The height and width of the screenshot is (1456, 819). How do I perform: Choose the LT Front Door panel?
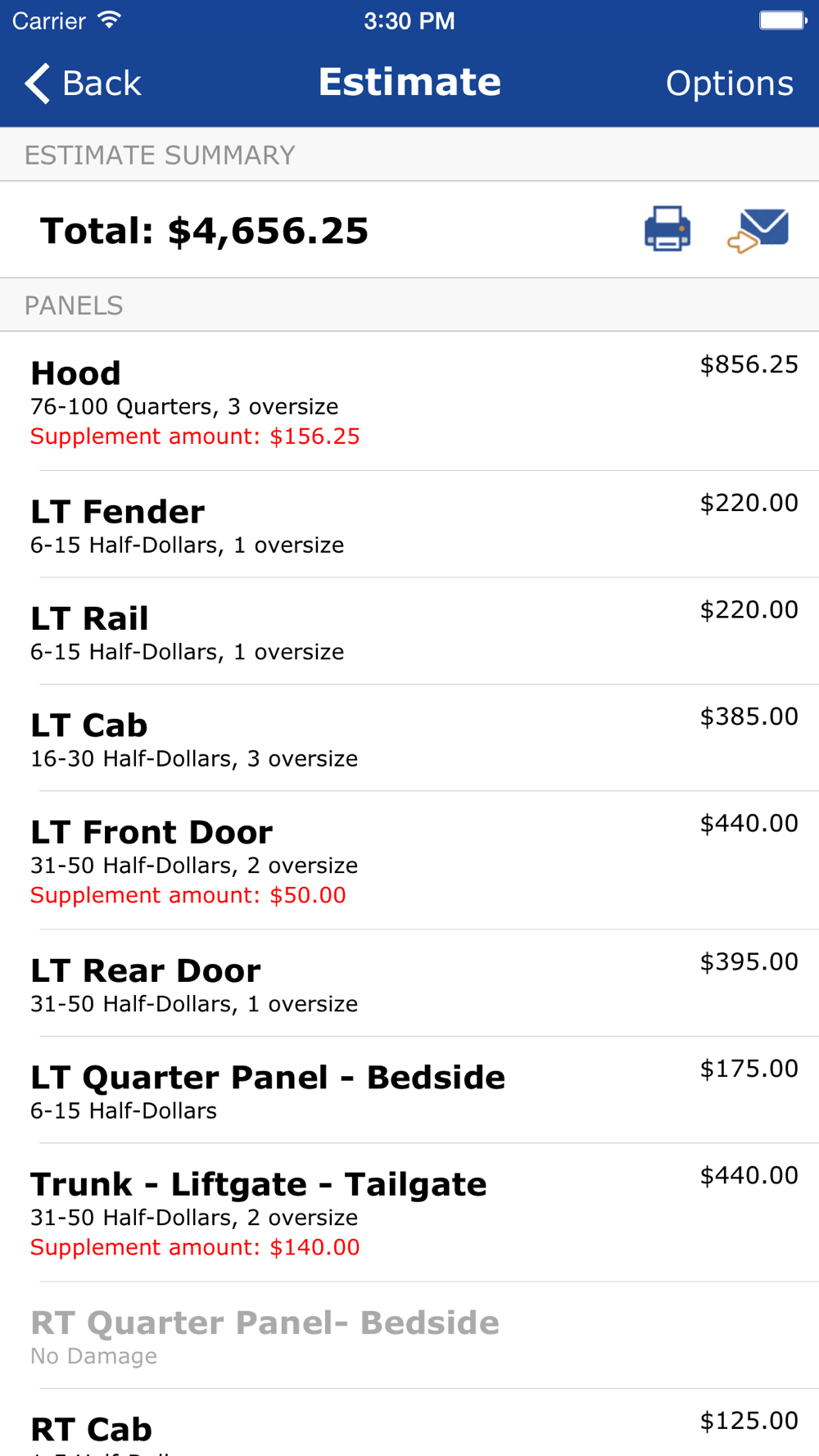(409, 860)
